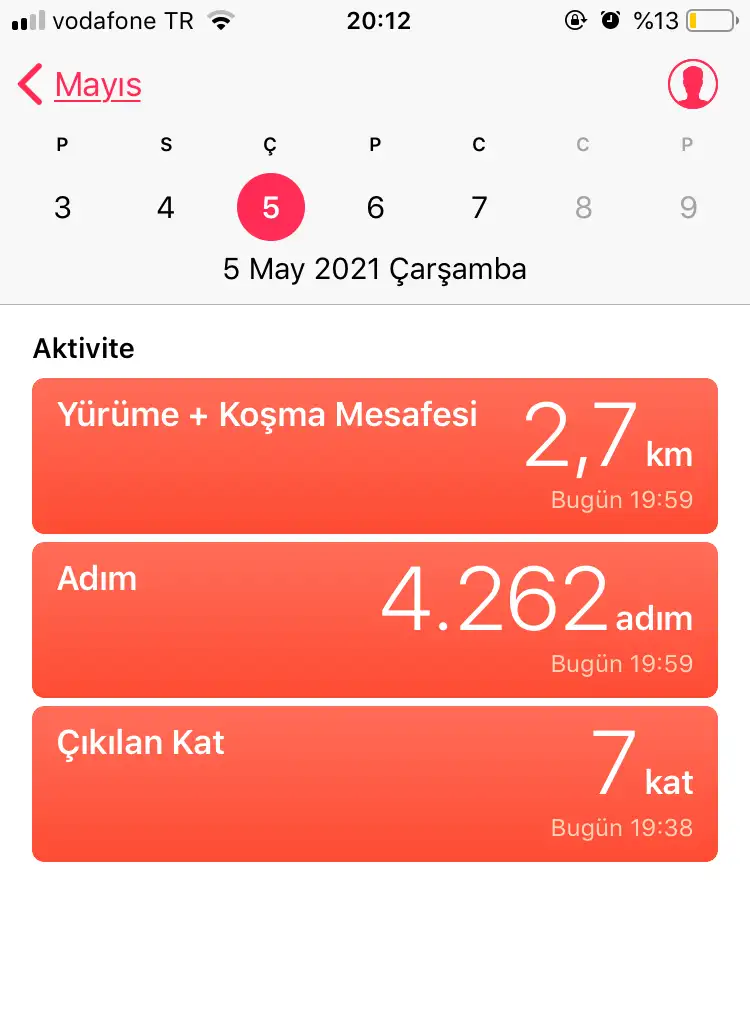Select day 4 in the calendar

click(x=166, y=208)
